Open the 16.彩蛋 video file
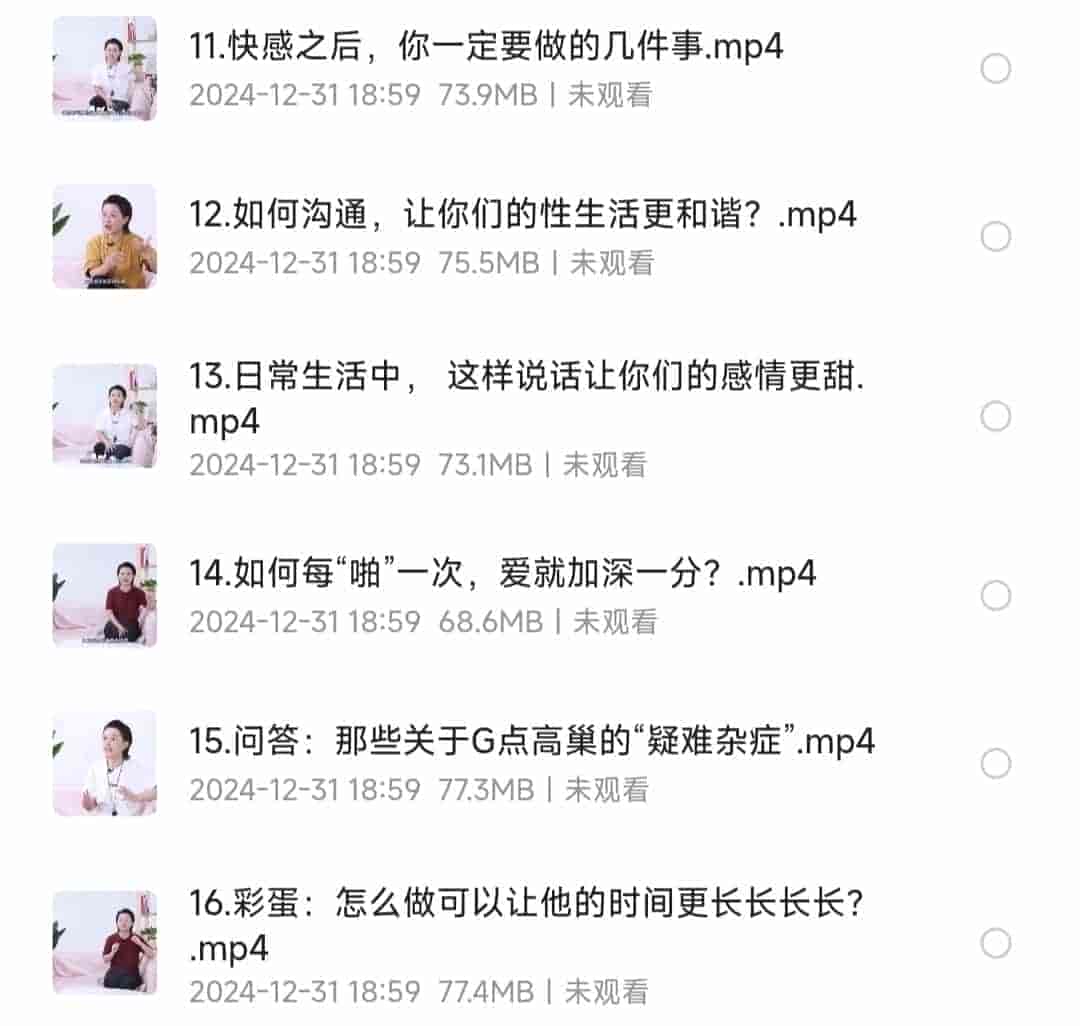Viewport: 1080px width, 1026px height. (x=526, y=904)
